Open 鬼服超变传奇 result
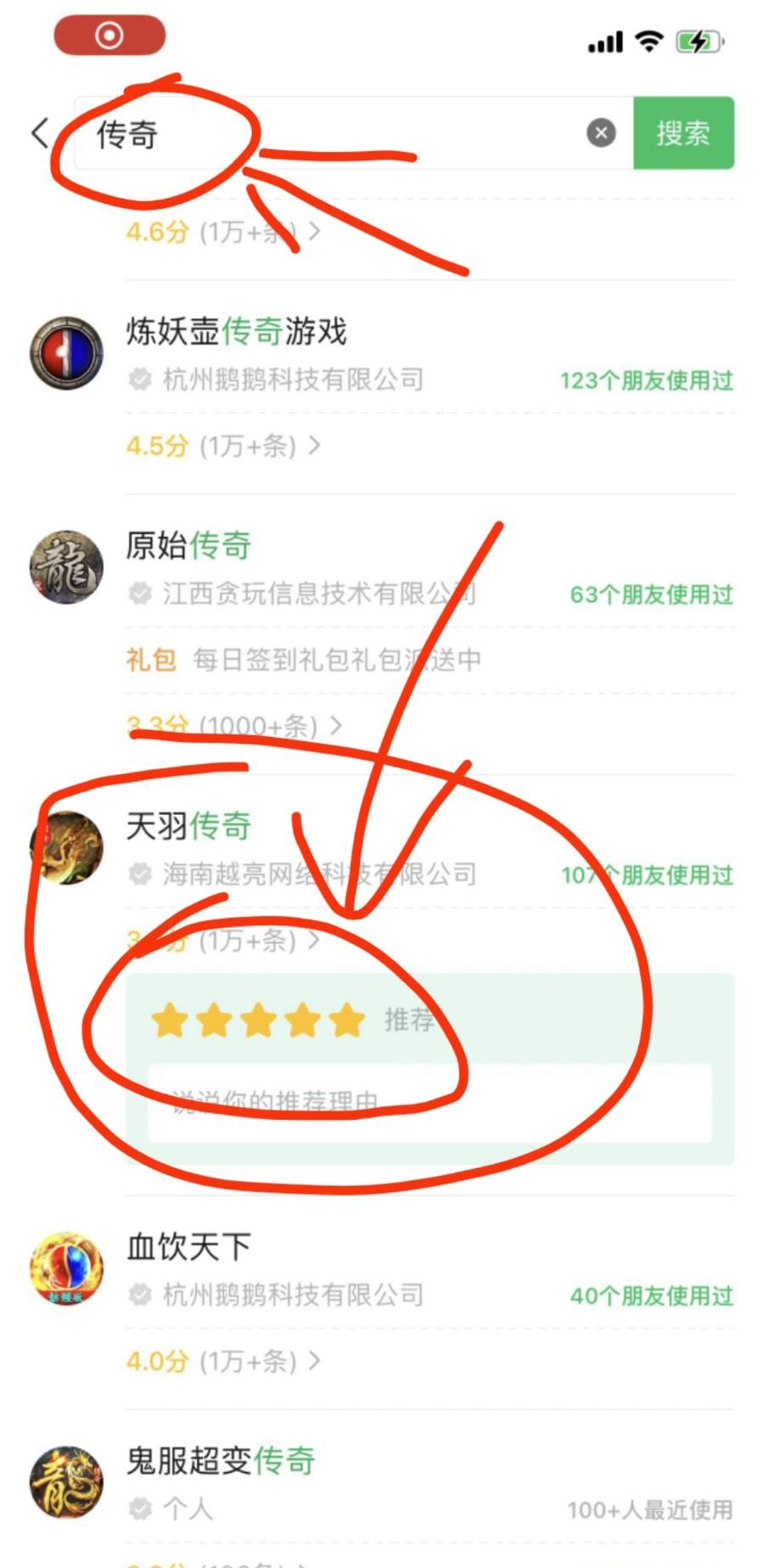This screenshot has width=764, height=1568. pos(221,1460)
